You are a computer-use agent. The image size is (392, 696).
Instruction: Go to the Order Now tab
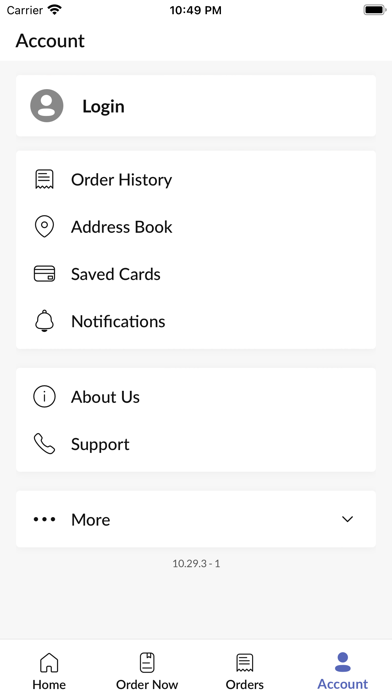(147, 671)
